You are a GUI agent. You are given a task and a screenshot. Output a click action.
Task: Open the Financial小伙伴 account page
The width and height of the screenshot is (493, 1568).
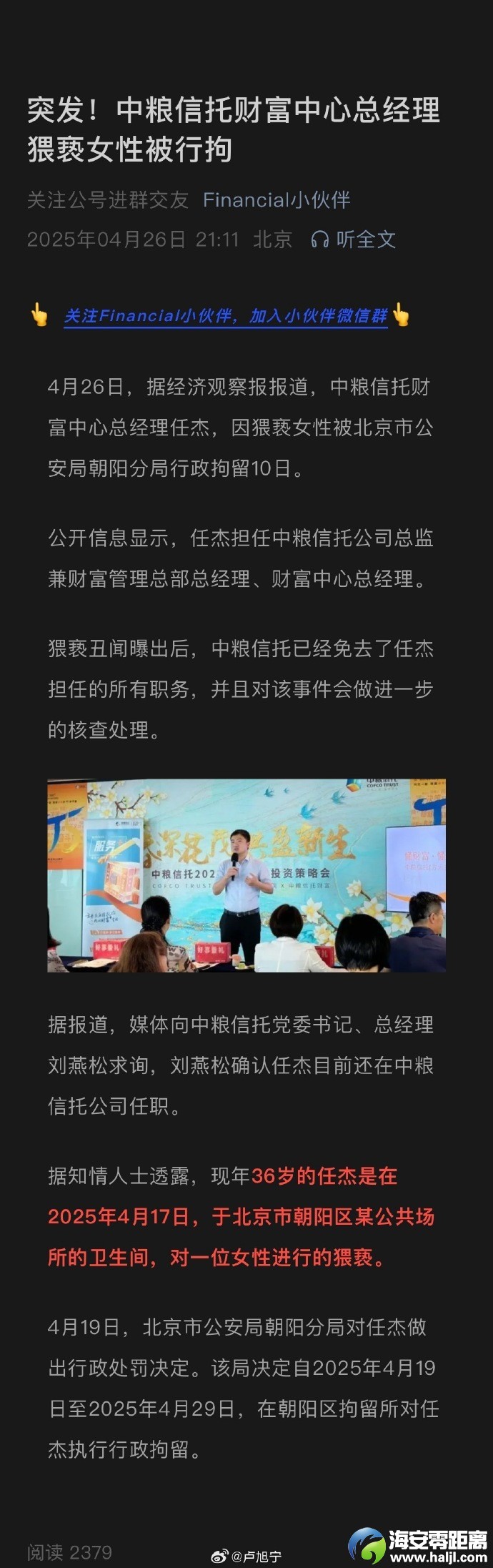[x=277, y=199]
